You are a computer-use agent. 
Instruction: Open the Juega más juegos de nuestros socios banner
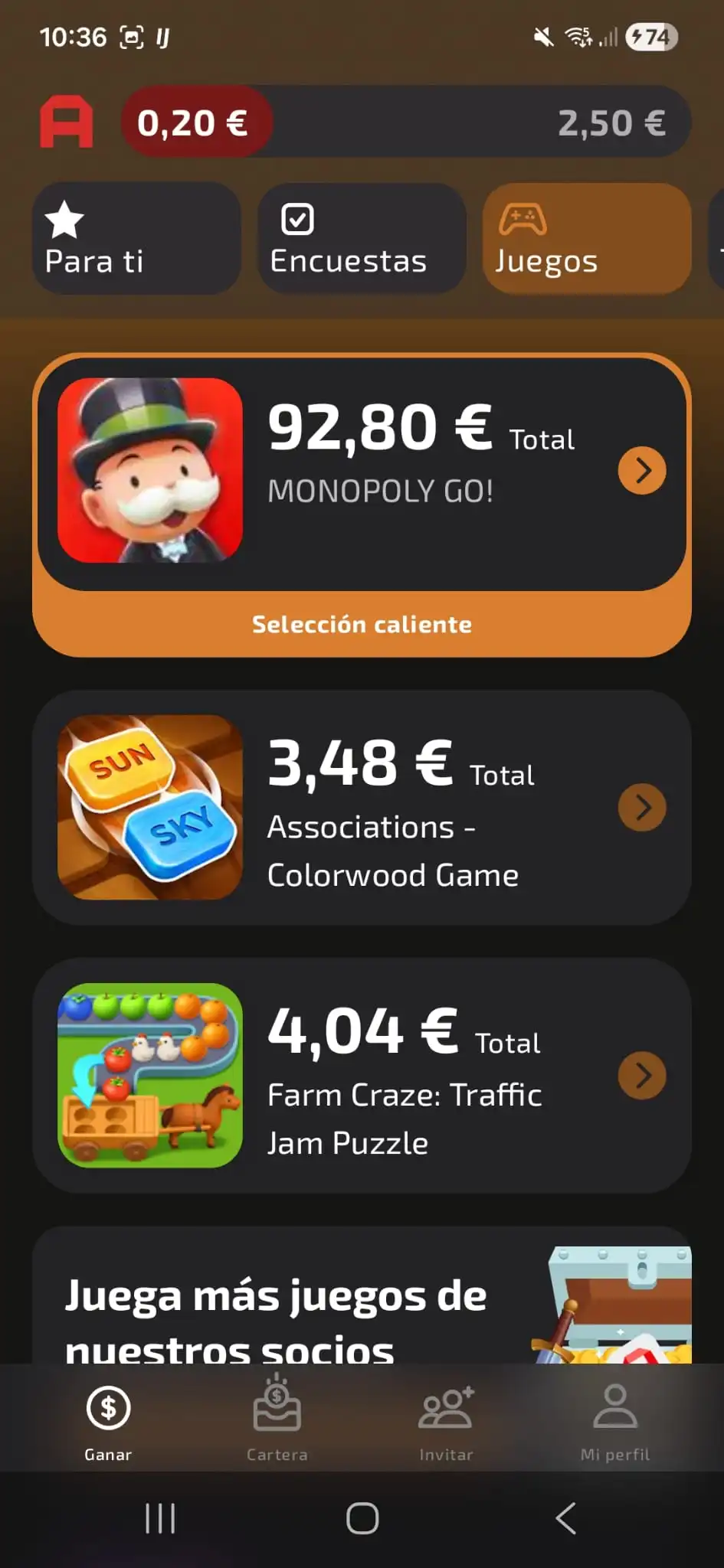[x=362, y=1295]
